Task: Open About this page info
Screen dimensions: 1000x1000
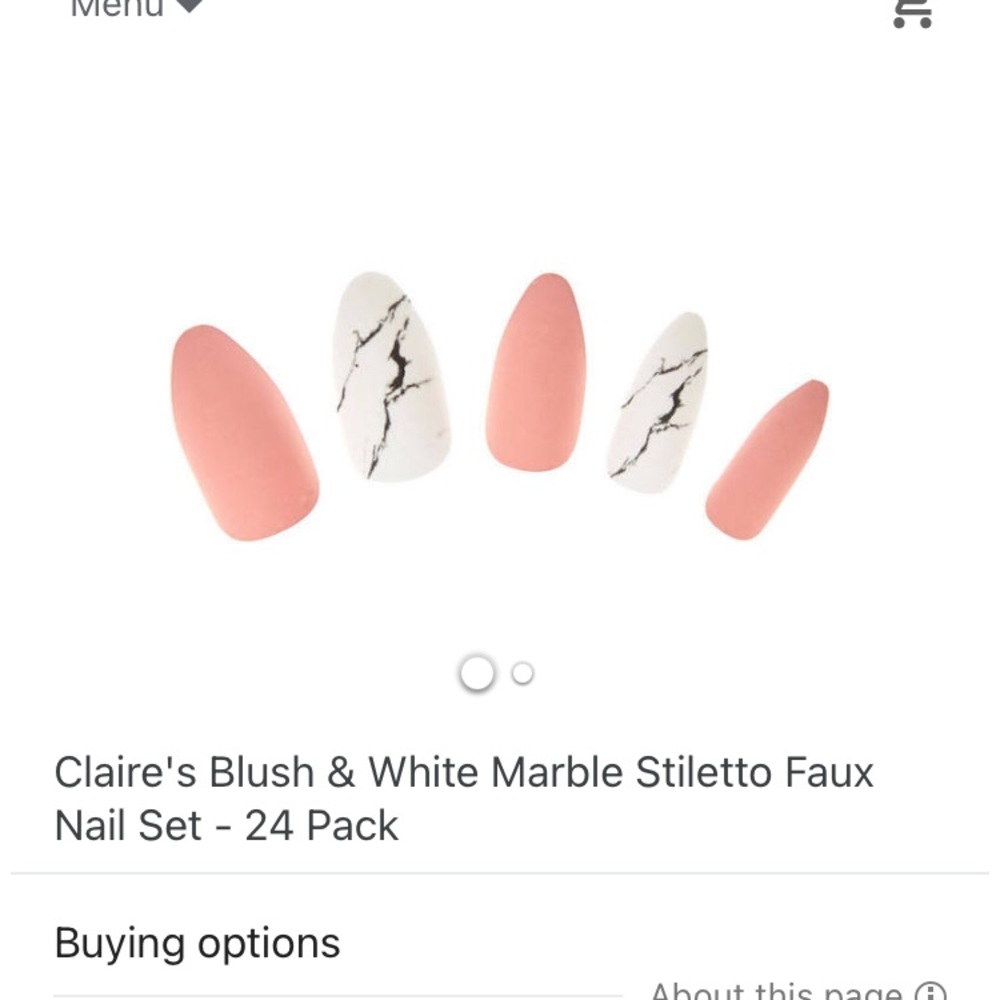Action: 797,992
